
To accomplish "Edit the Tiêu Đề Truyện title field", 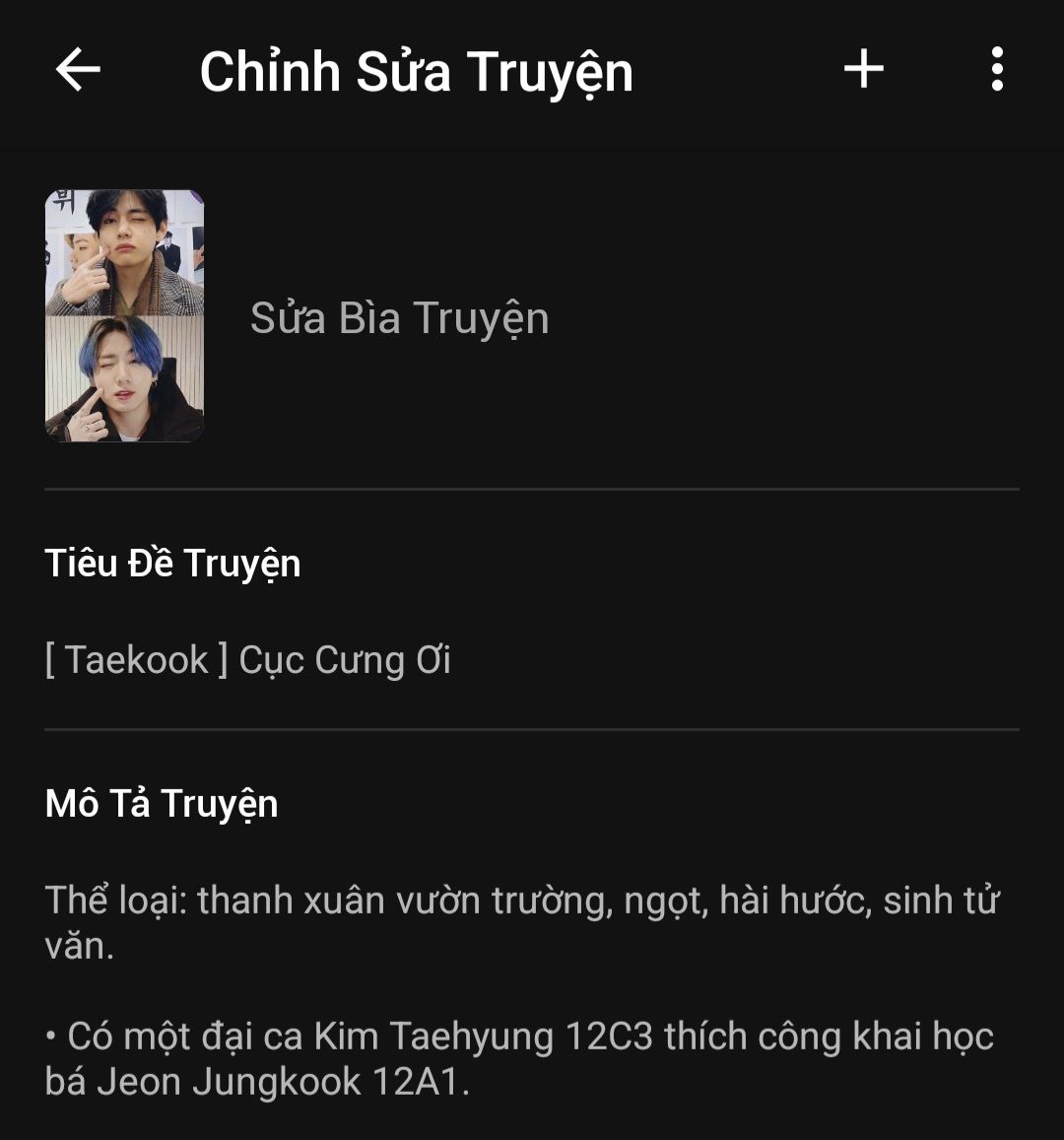I will (248, 659).
